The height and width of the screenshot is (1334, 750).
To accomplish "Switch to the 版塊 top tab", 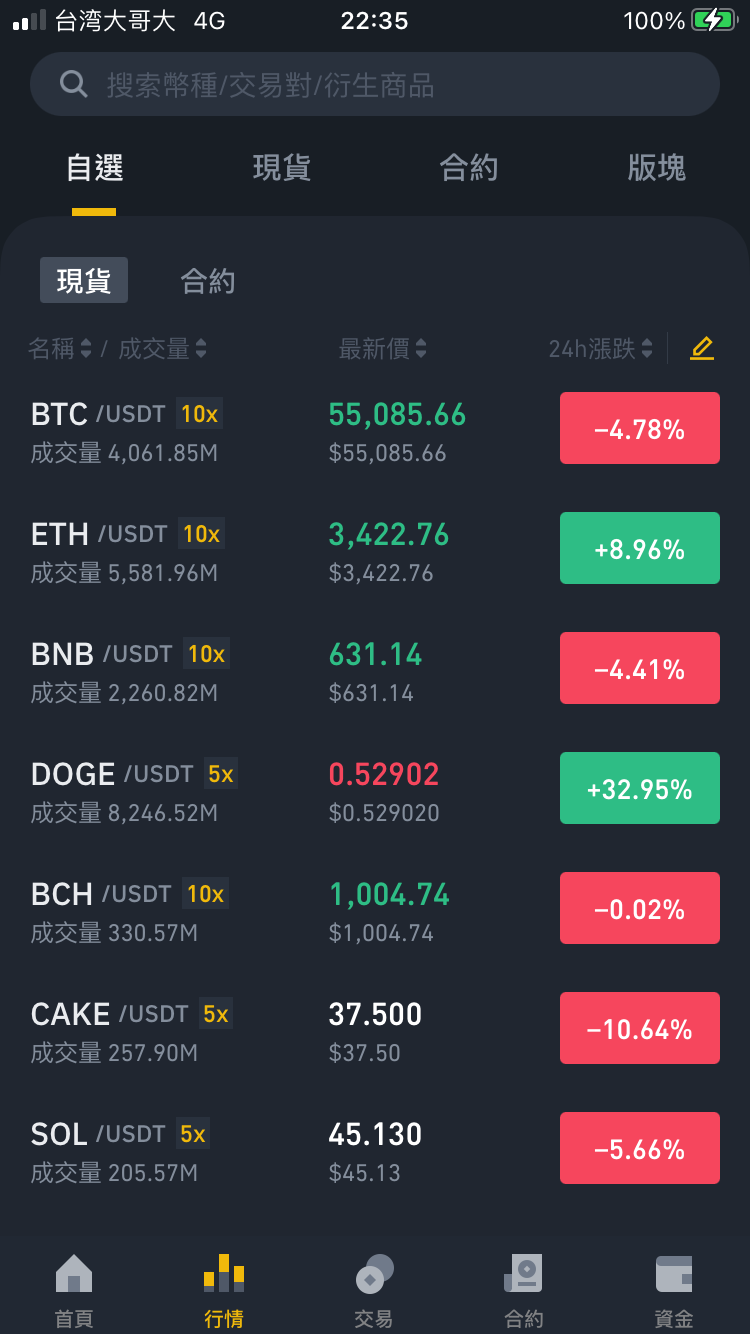I will [657, 168].
